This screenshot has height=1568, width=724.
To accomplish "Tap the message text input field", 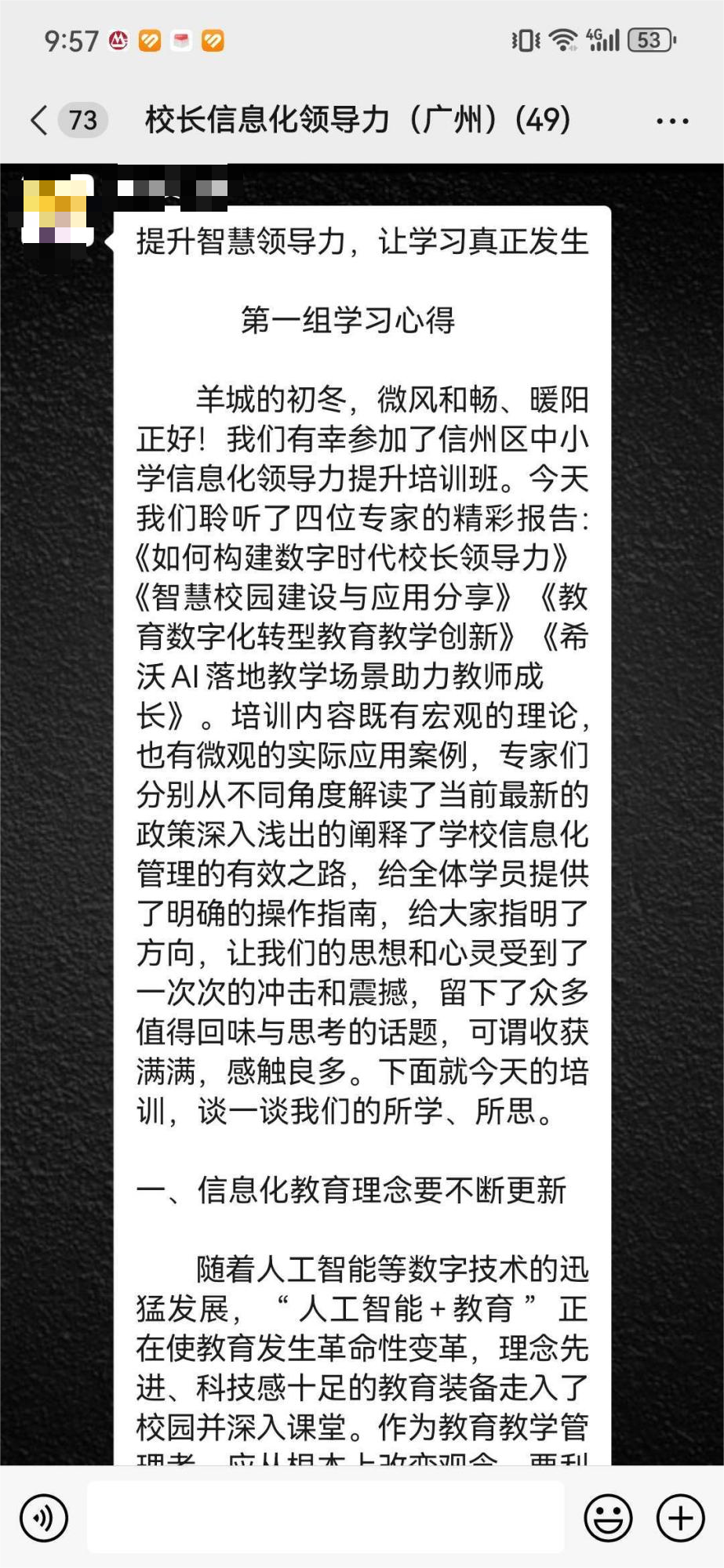I will point(326,1518).
